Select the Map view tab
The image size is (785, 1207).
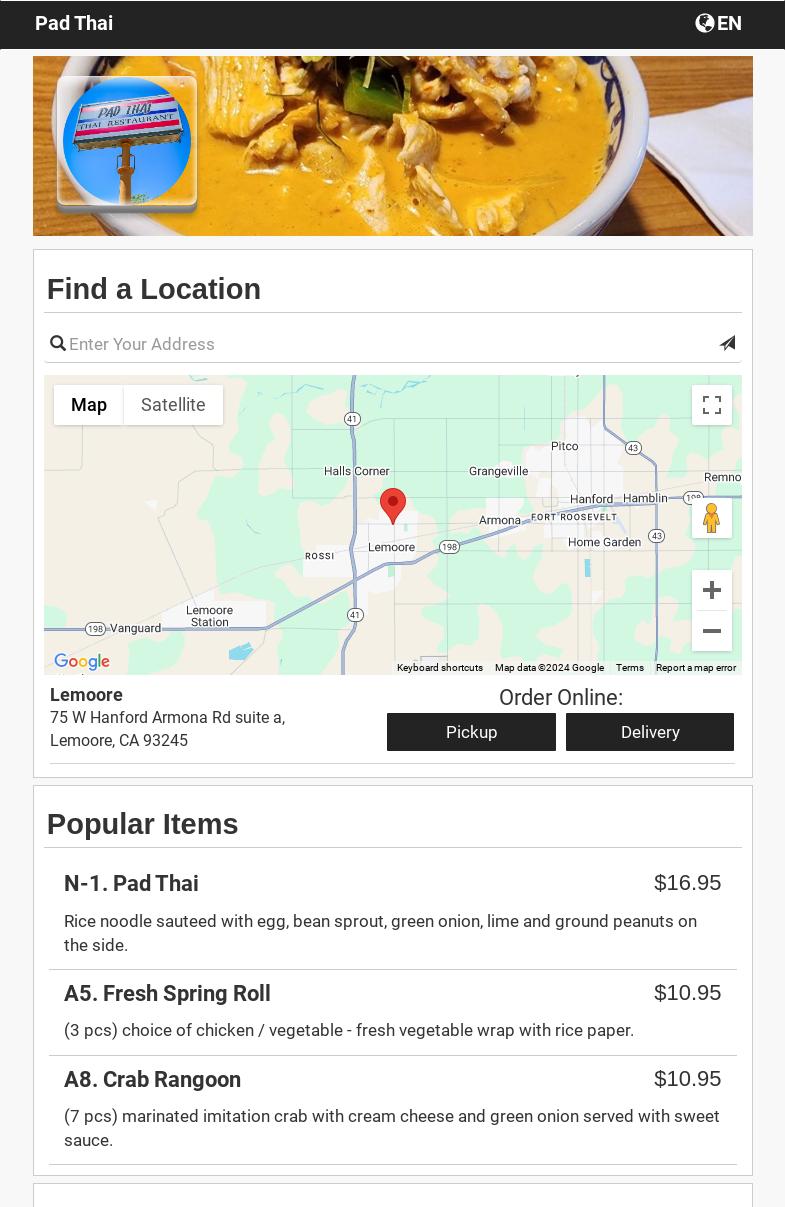click(x=89, y=405)
